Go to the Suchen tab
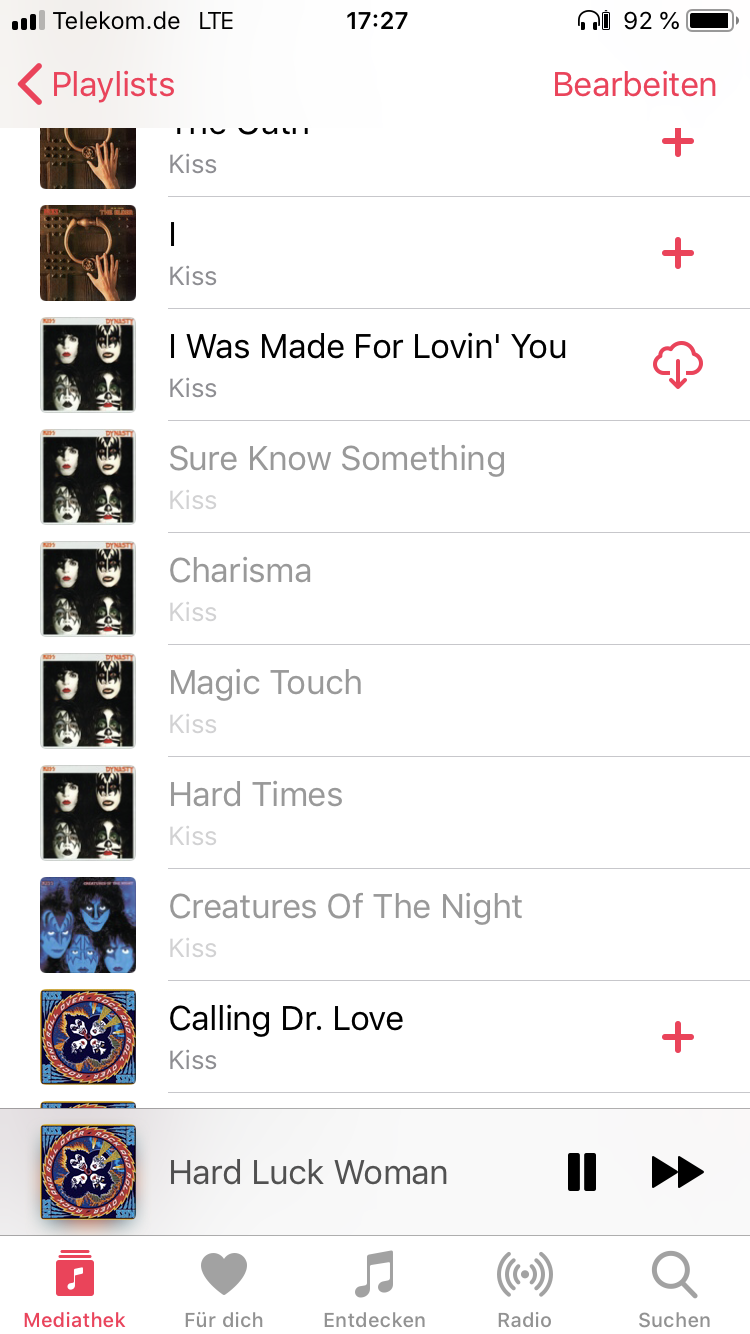Viewport: 750px width, 1334px height. pos(675,1288)
